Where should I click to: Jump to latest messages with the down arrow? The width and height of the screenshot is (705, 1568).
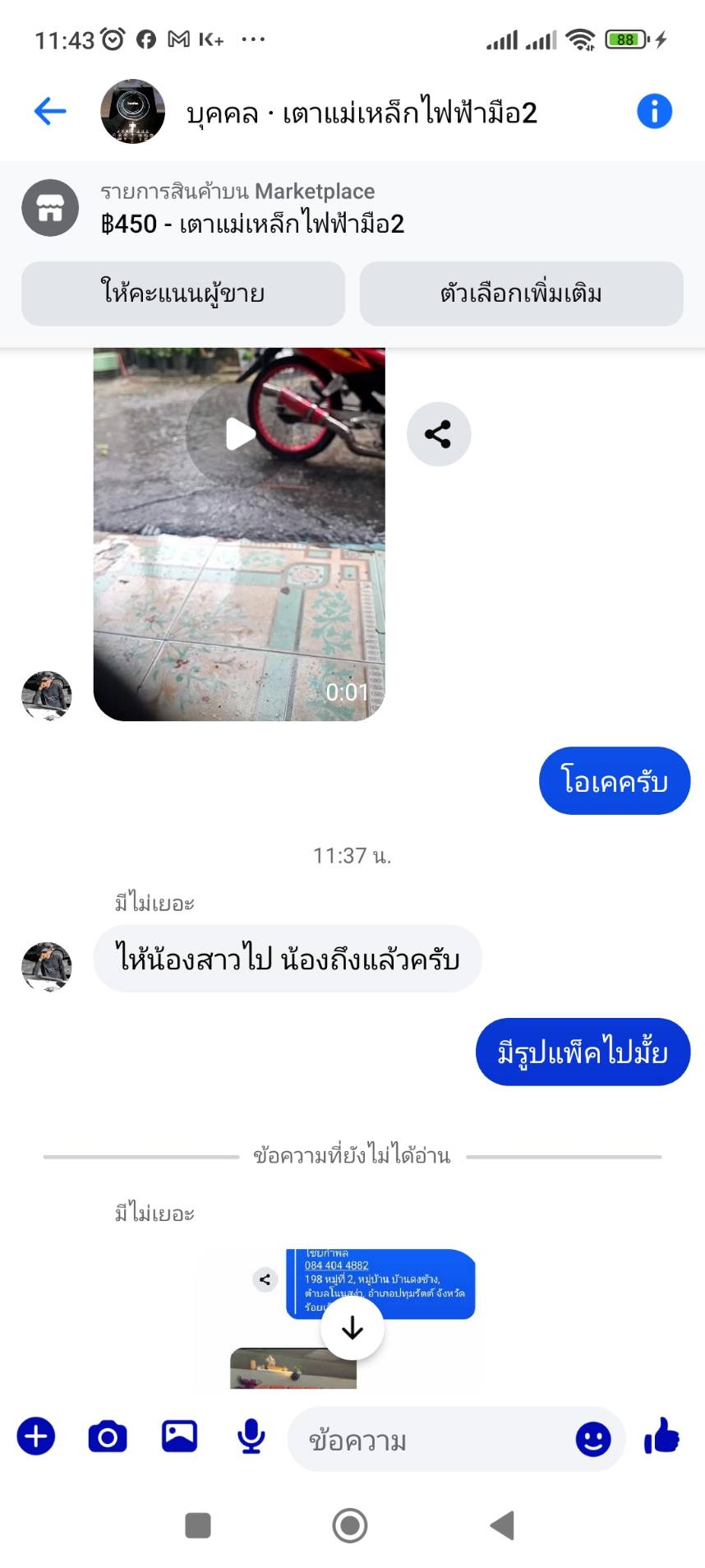pos(352,1327)
